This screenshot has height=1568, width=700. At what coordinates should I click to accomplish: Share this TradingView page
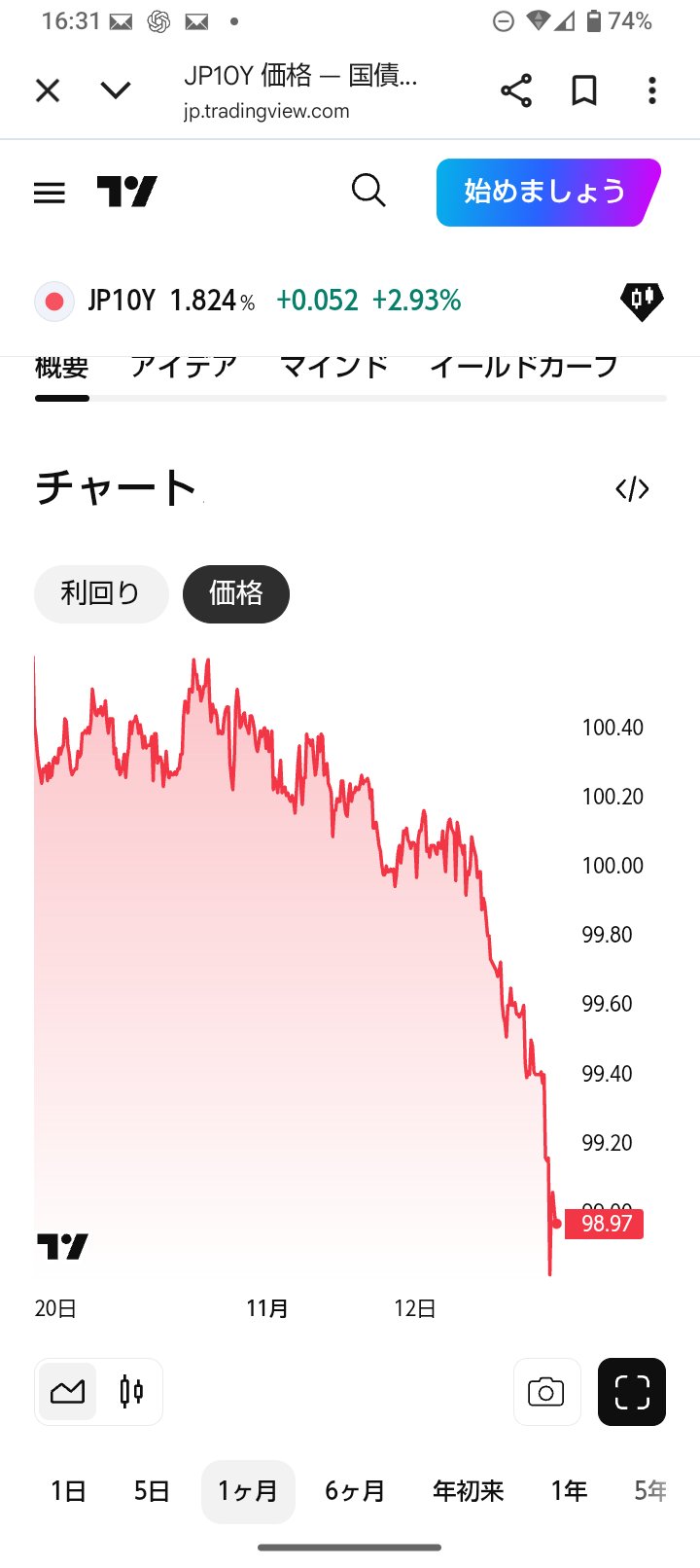(516, 90)
